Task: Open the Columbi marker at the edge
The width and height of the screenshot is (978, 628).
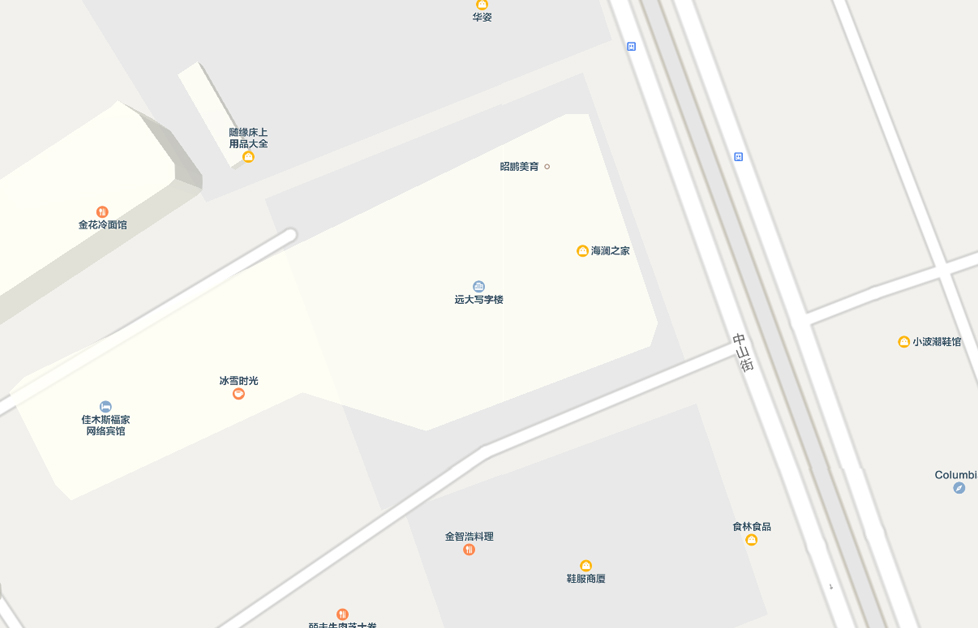Action: tap(959, 488)
